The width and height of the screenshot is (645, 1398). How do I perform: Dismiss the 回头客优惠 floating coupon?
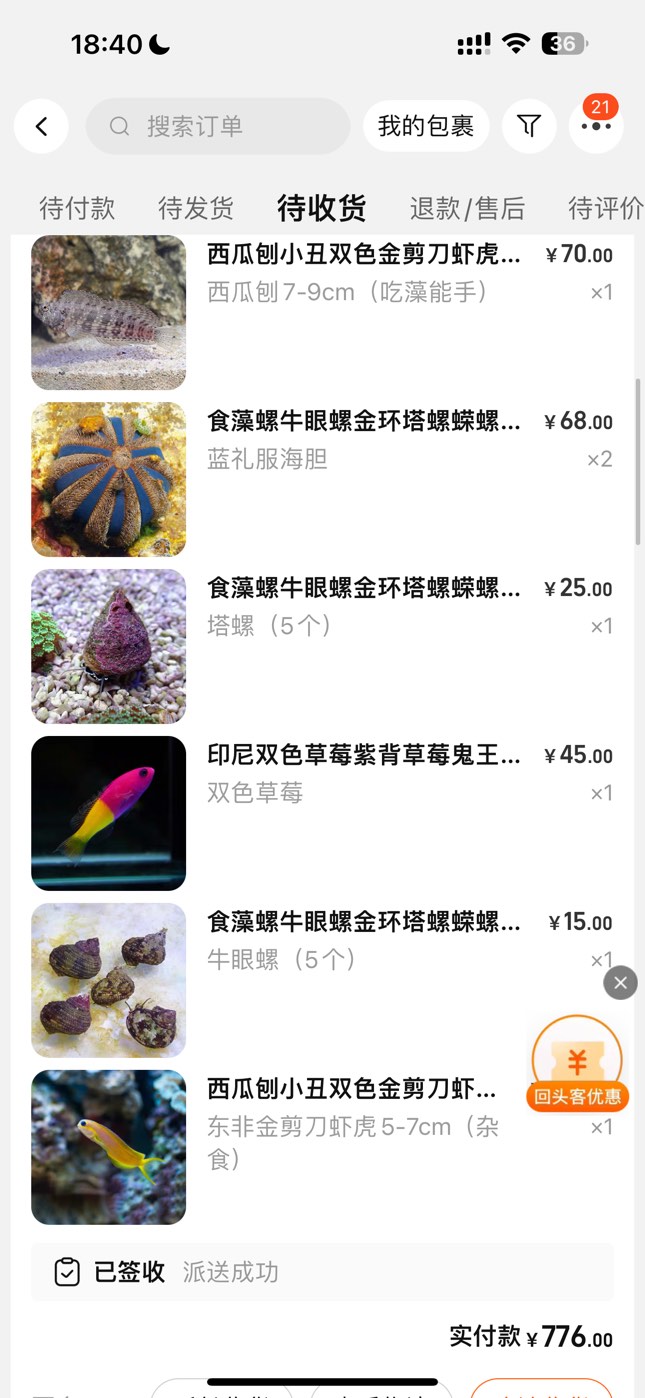[x=620, y=983]
